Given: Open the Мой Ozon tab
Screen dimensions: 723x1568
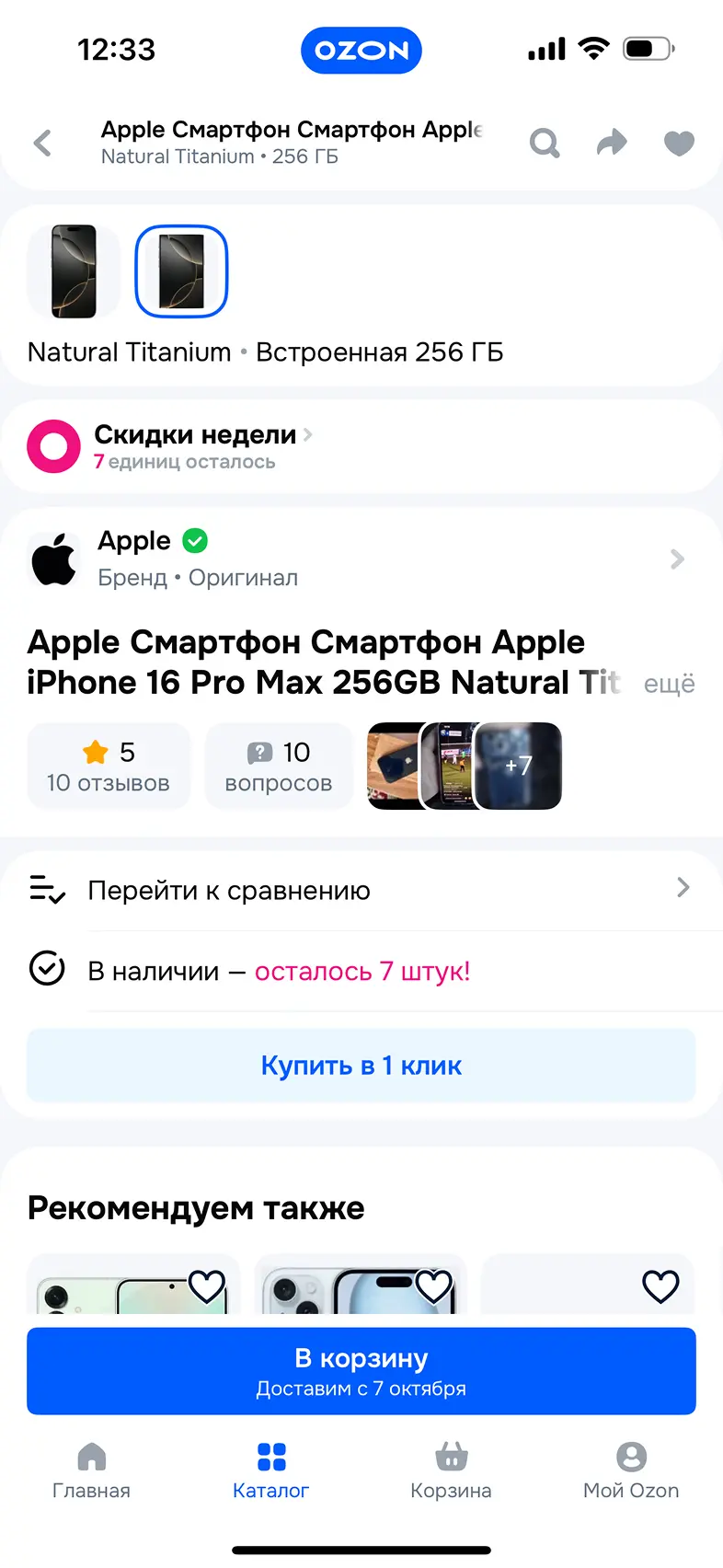Looking at the screenshot, I should tap(631, 1470).
